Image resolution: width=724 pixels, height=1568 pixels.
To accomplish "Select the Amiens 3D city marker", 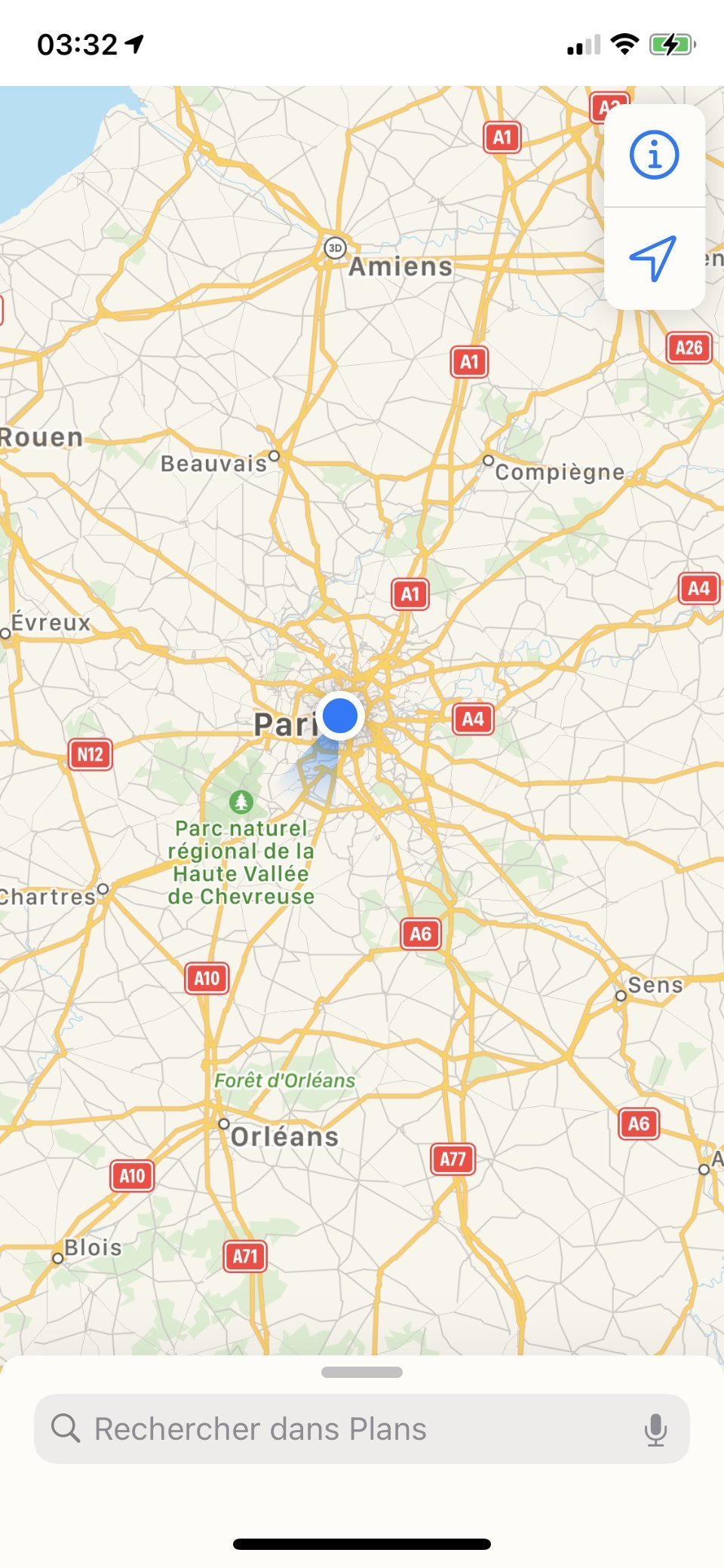I will [335, 247].
